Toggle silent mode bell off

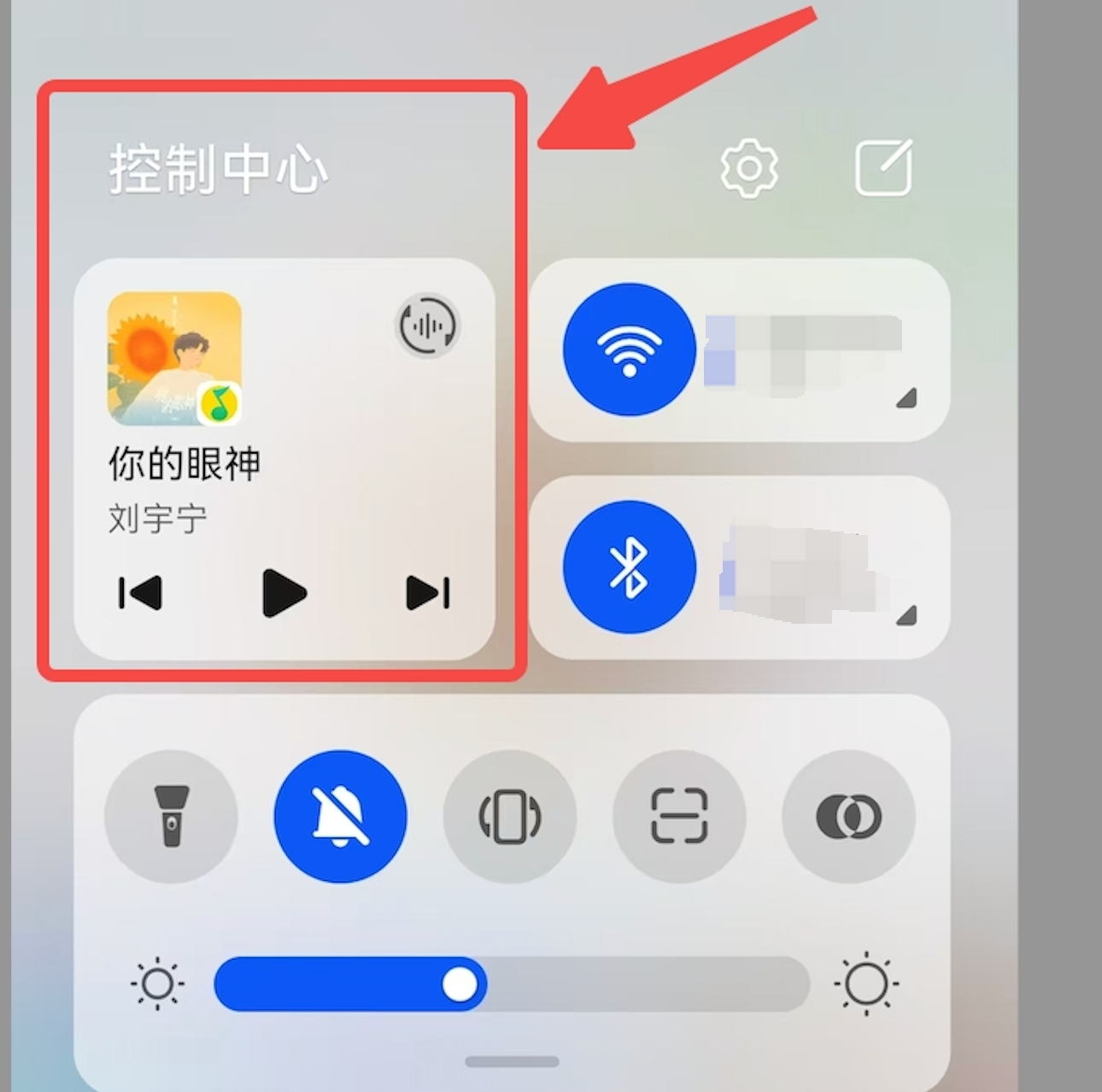pos(340,816)
